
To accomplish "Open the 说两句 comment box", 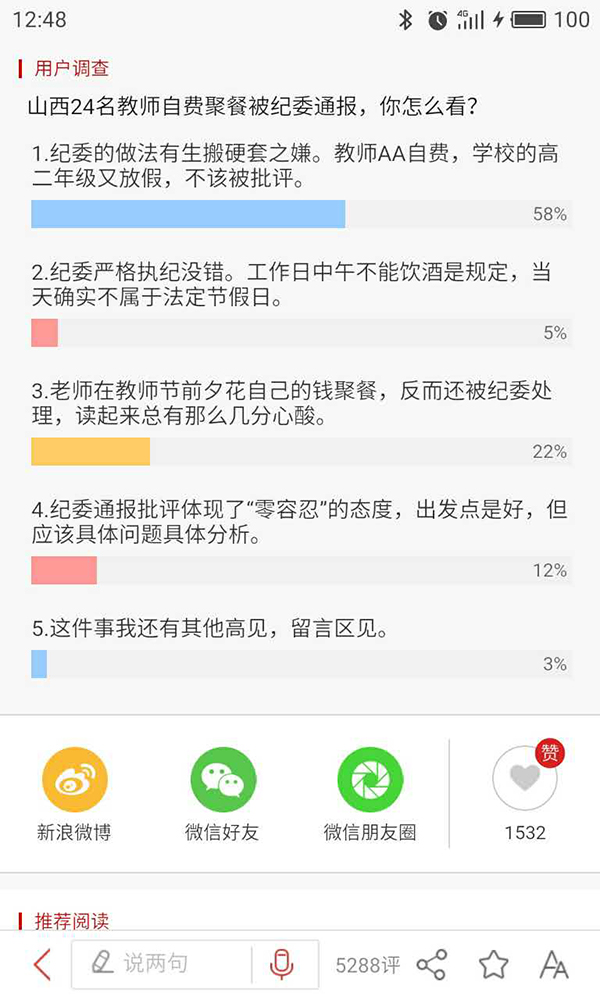I will point(160,964).
